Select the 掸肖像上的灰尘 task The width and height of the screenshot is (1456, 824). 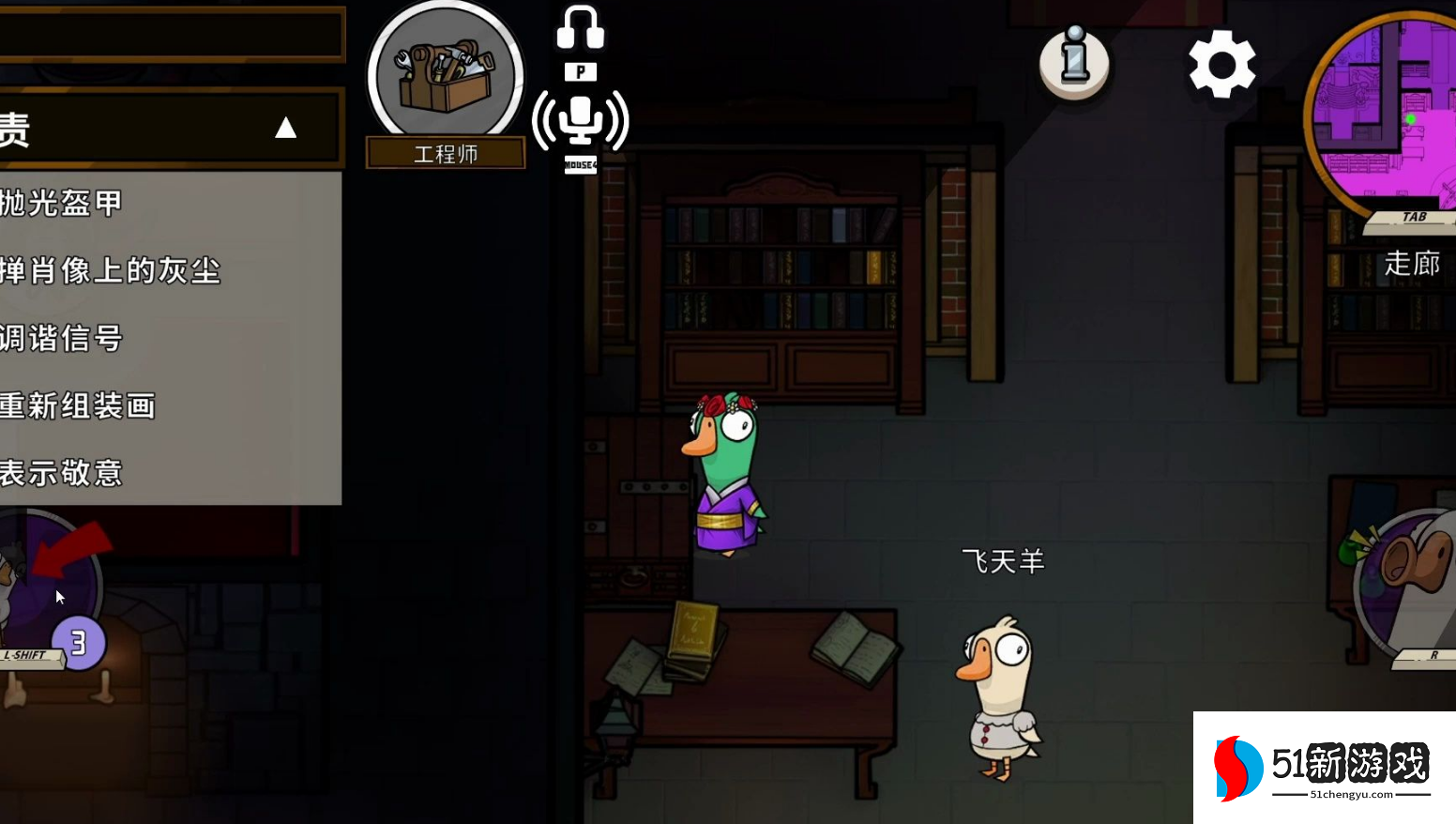pos(111,270)
